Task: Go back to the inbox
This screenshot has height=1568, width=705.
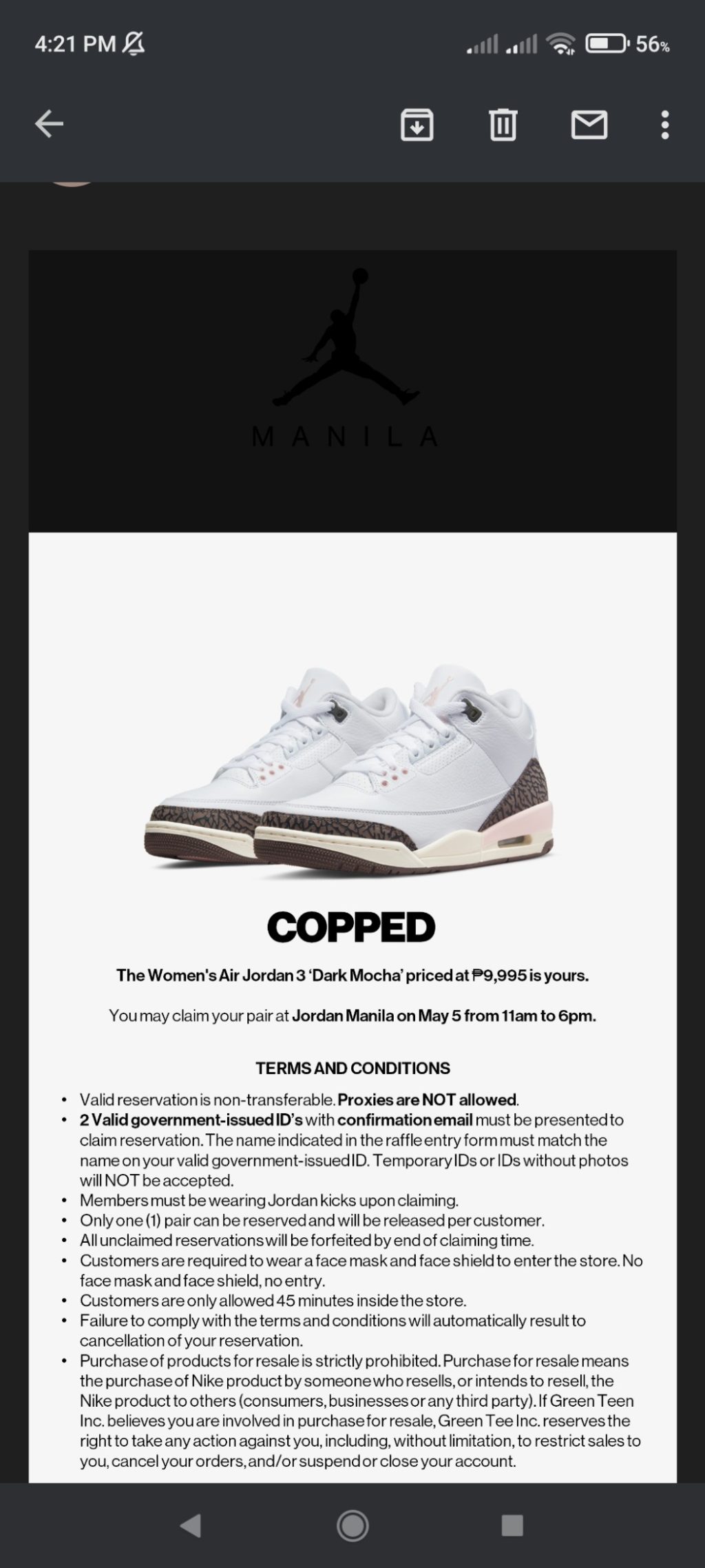Action: pyautogui.click(x=49, y=125)
